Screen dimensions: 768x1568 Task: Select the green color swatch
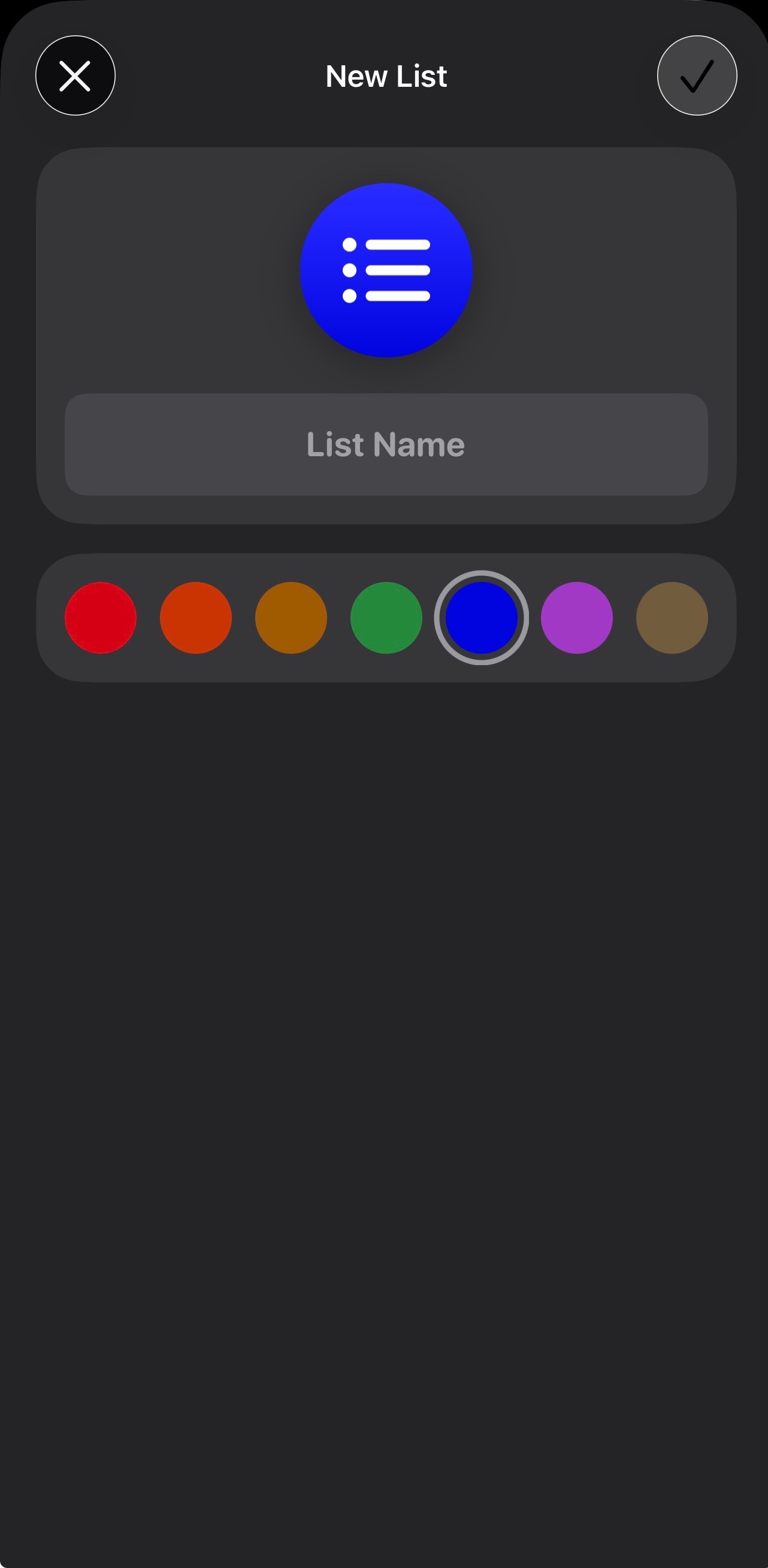pyautogui.click(x=386, y=618)
